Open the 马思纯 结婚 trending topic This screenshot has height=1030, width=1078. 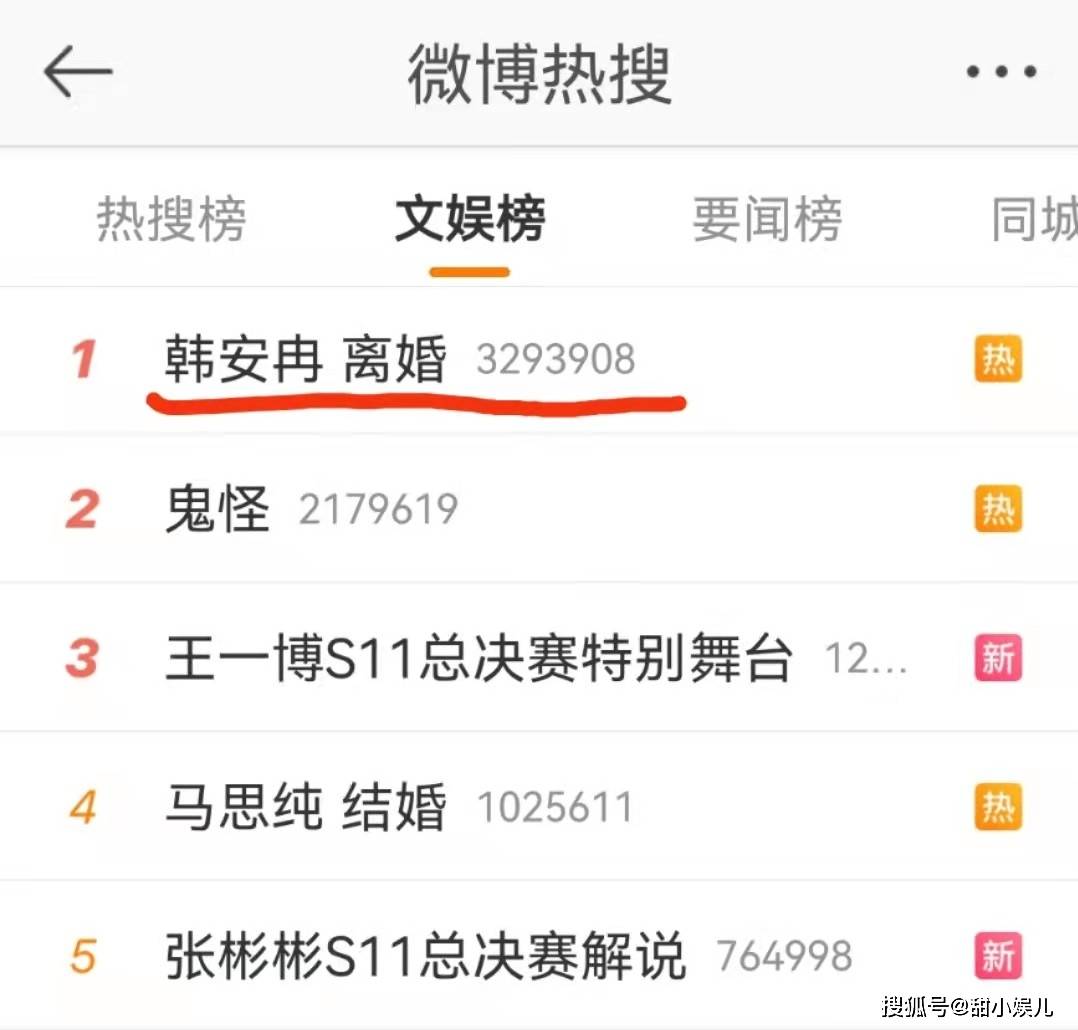tap(306, 808)
